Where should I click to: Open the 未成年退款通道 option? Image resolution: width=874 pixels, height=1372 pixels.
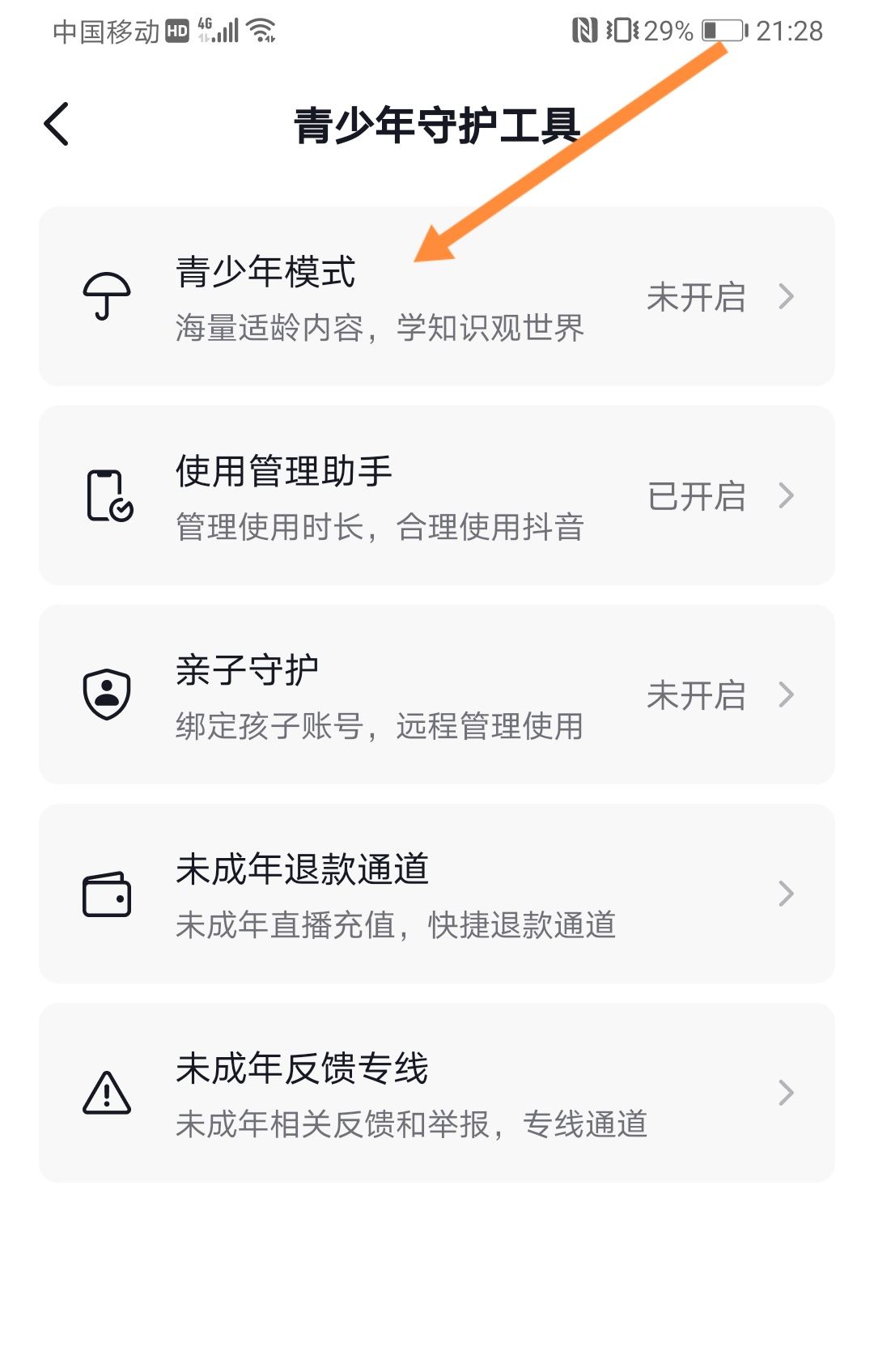click(437, 893)
